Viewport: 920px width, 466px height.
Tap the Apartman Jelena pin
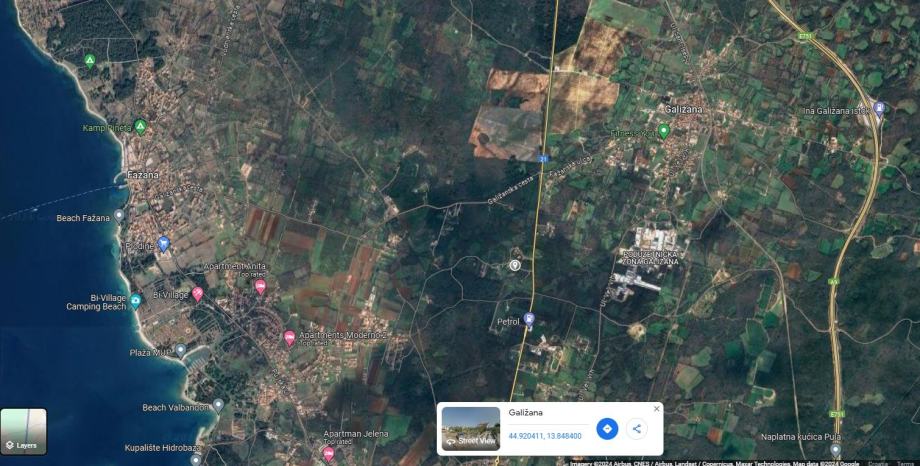[x=328, y=453]
